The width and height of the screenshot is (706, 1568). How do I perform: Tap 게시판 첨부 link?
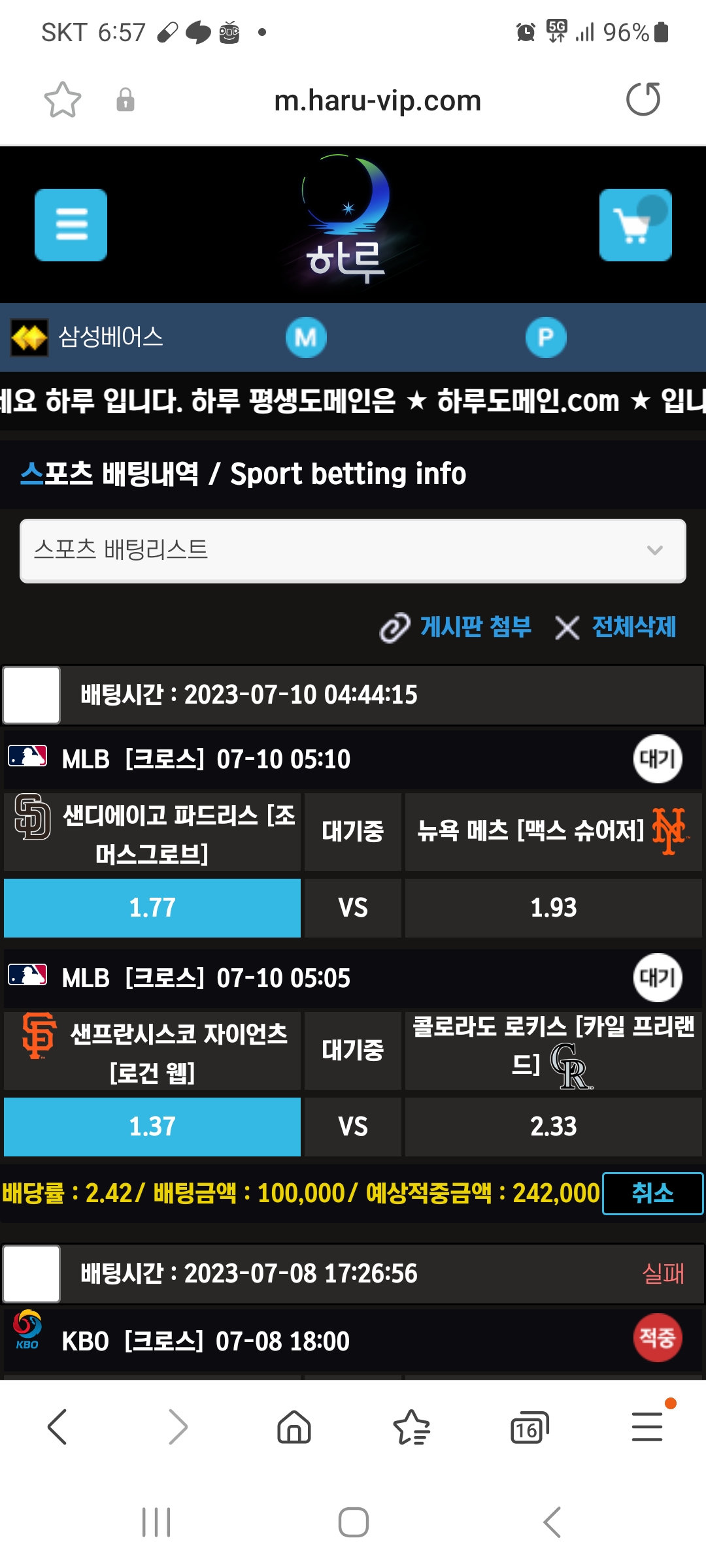(x=456, y=627)
